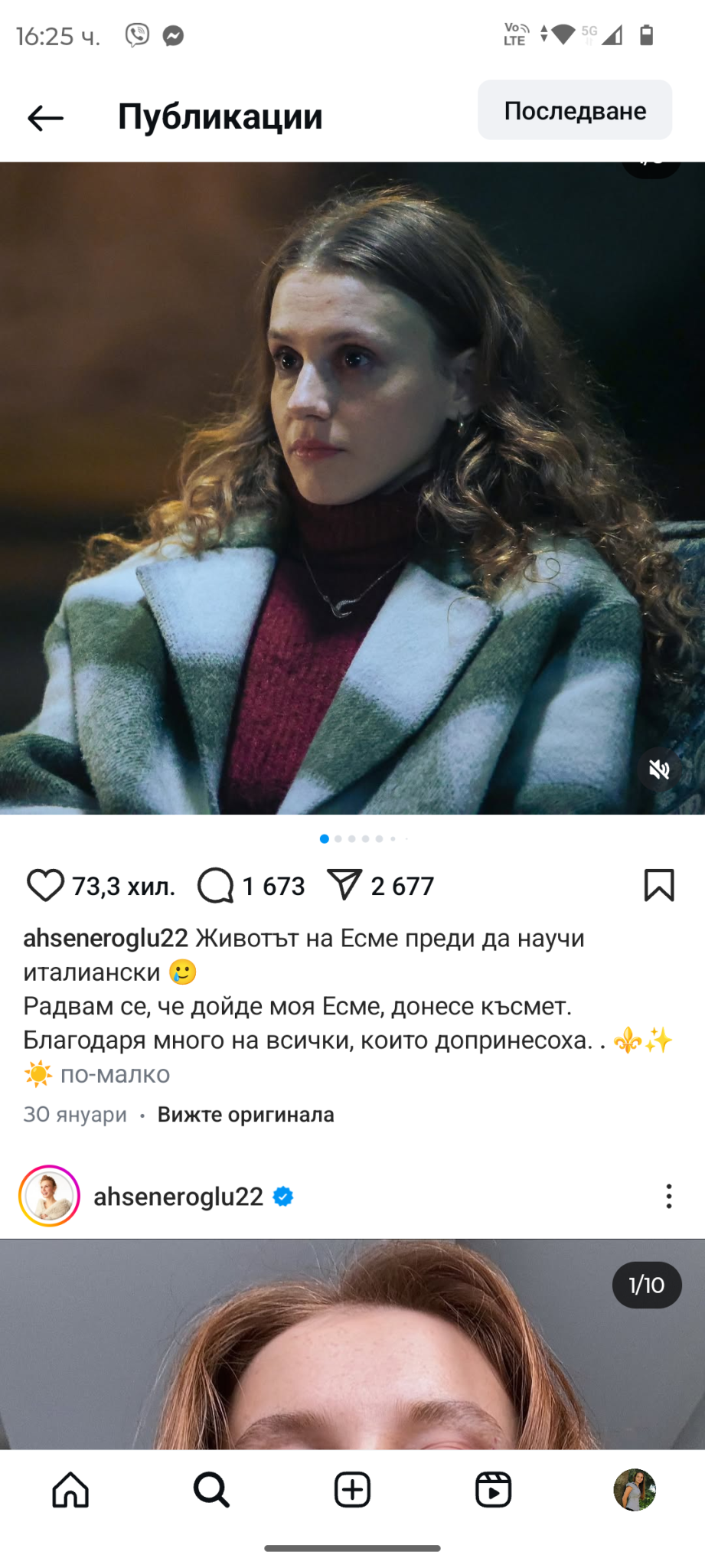Image resolution: width=705 pixels, height=1568 pixels.
Task: Open the overflow menu on the ahseneroglu22 post
Action: point(668,1196)
